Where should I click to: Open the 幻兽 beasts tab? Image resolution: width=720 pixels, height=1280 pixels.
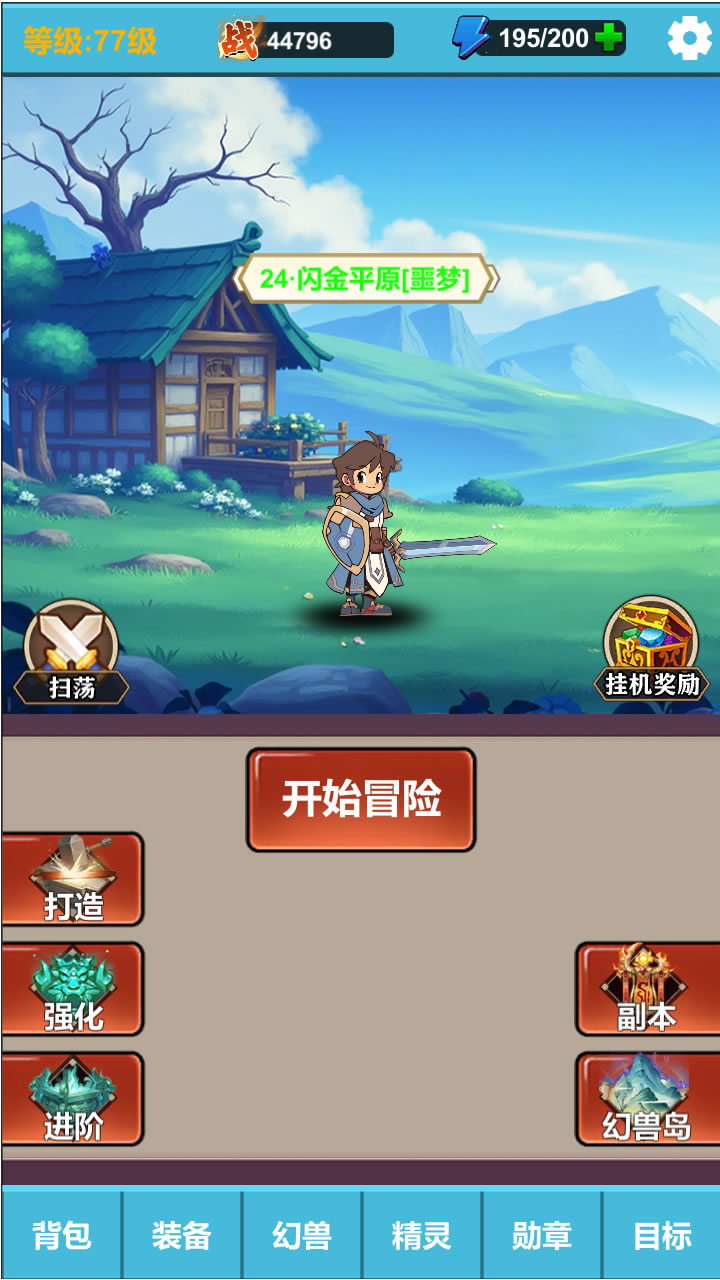click(x=302, y=1235)
